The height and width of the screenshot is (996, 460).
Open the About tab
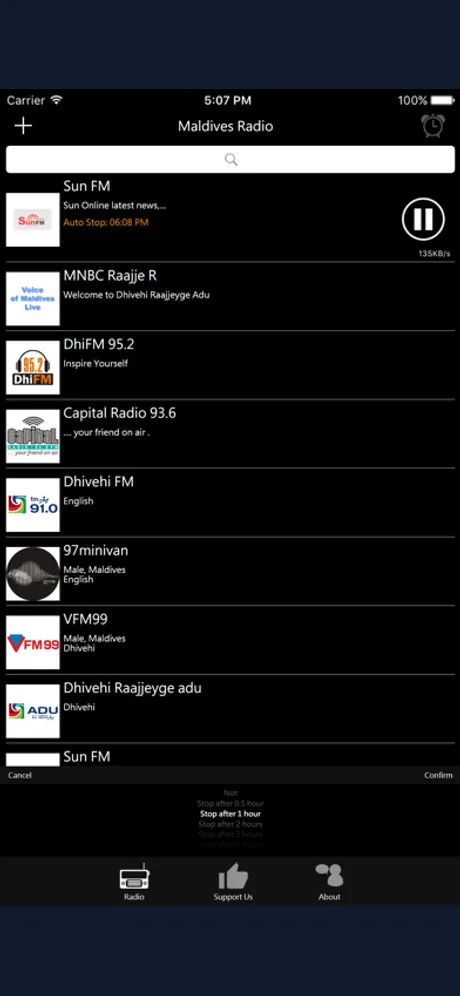tap(329, 882)
